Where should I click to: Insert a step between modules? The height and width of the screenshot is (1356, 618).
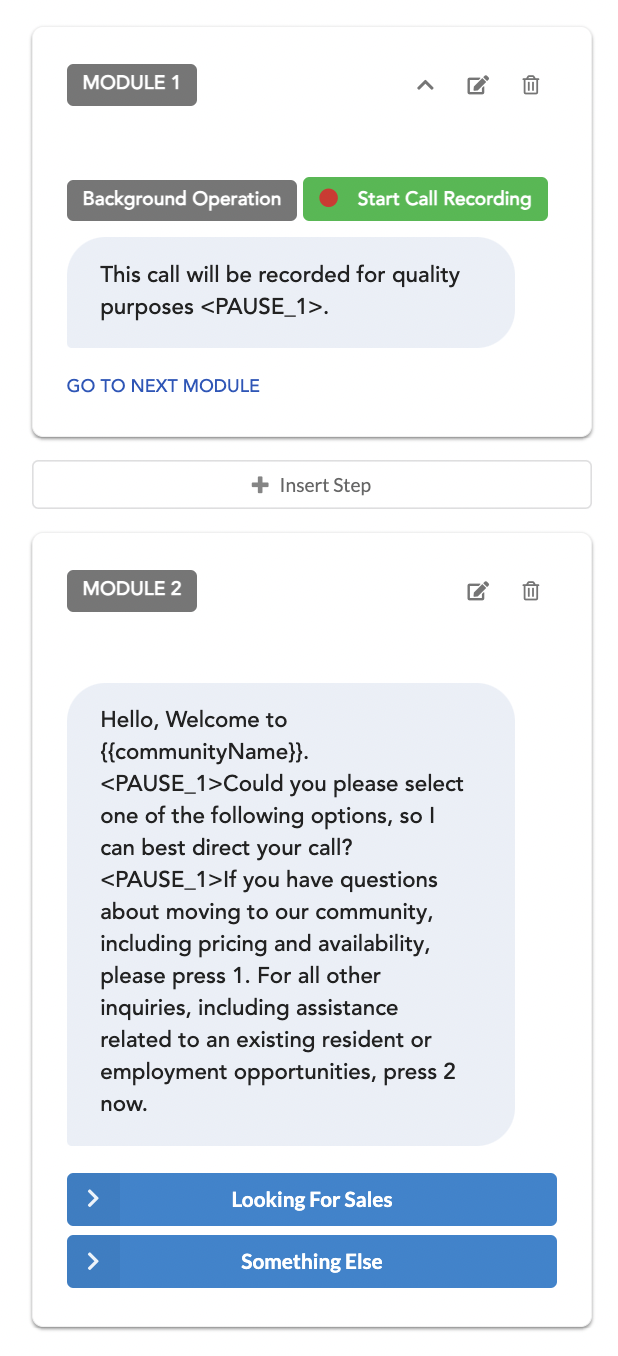click(x=312, y=485)
